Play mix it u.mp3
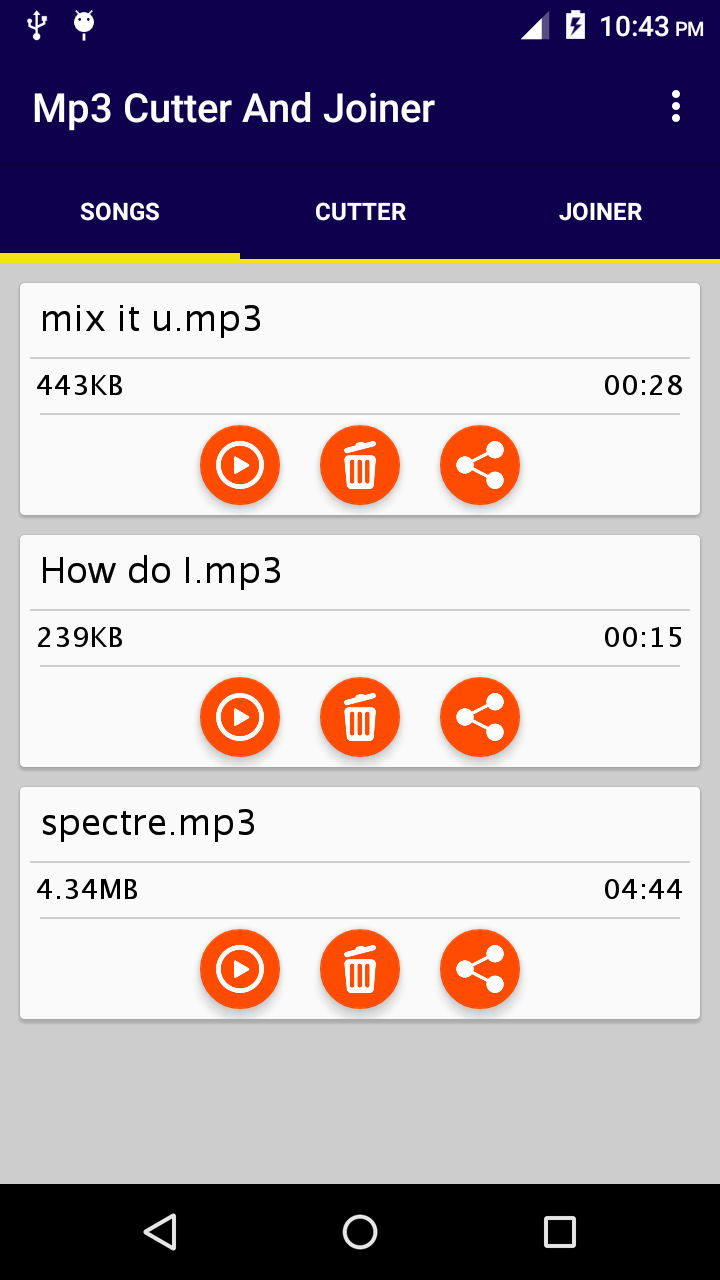This screenshot has width=720, height=1280. pos(240,465)
